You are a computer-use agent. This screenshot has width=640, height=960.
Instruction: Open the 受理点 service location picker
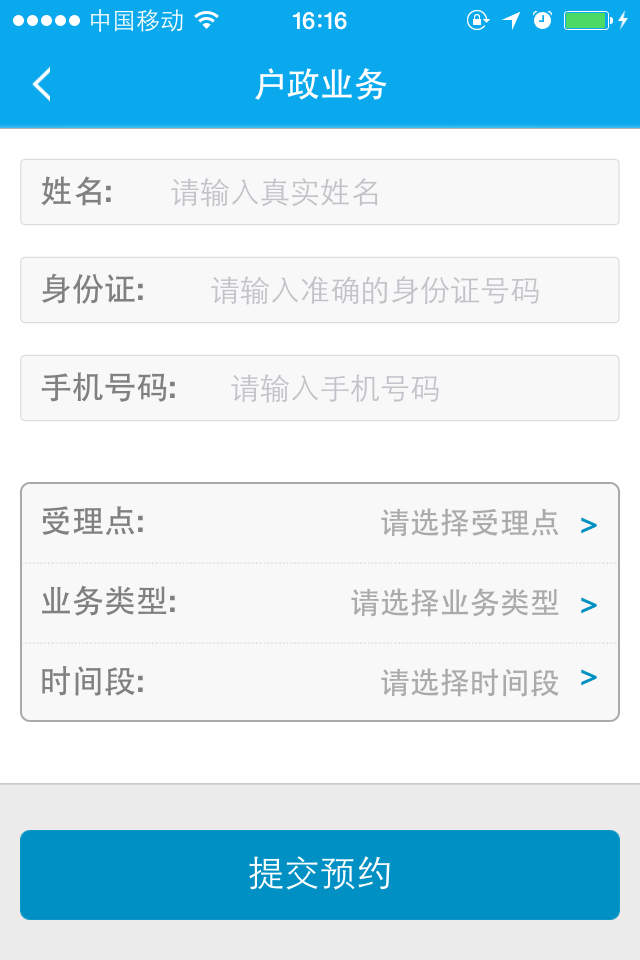tap(320, 523)
